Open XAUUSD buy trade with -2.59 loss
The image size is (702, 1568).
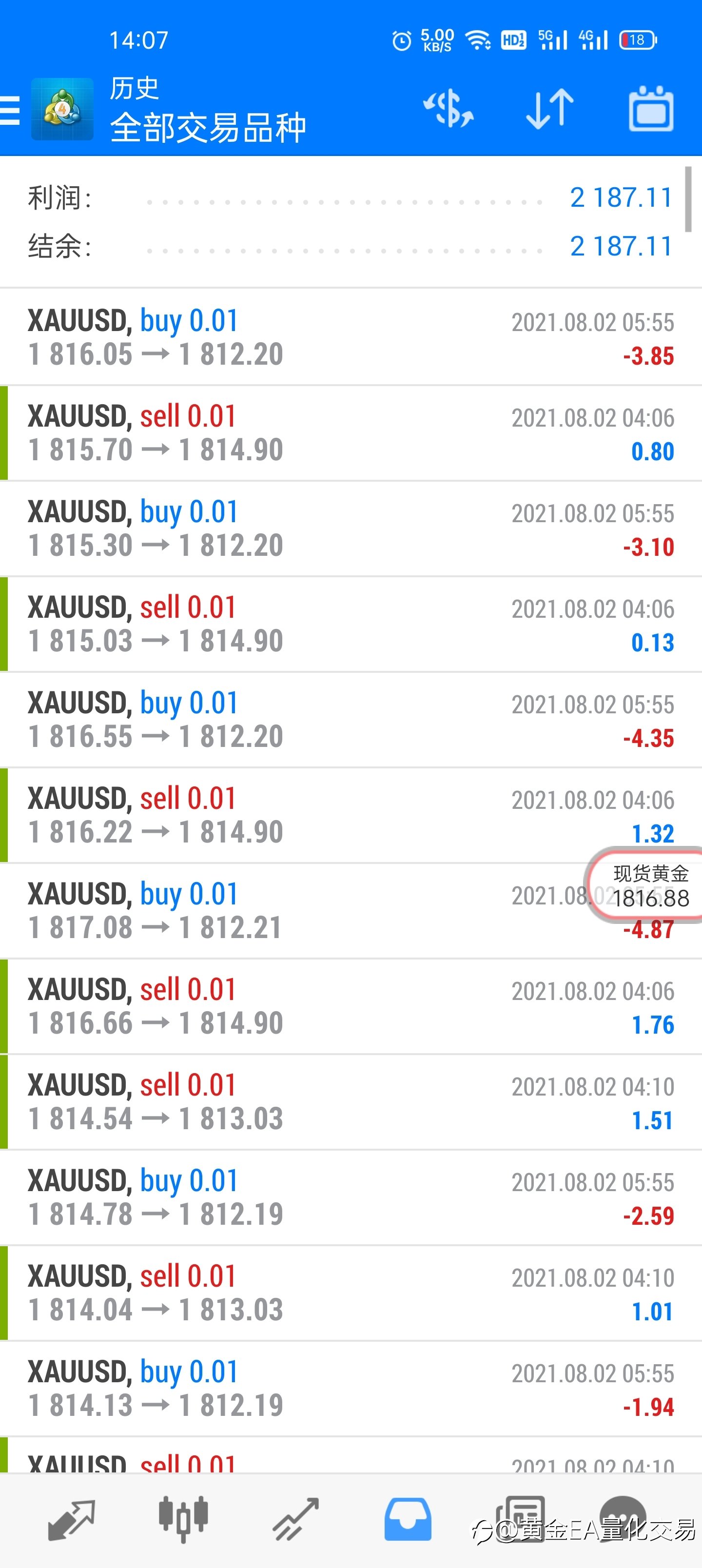coord(351,1197)
